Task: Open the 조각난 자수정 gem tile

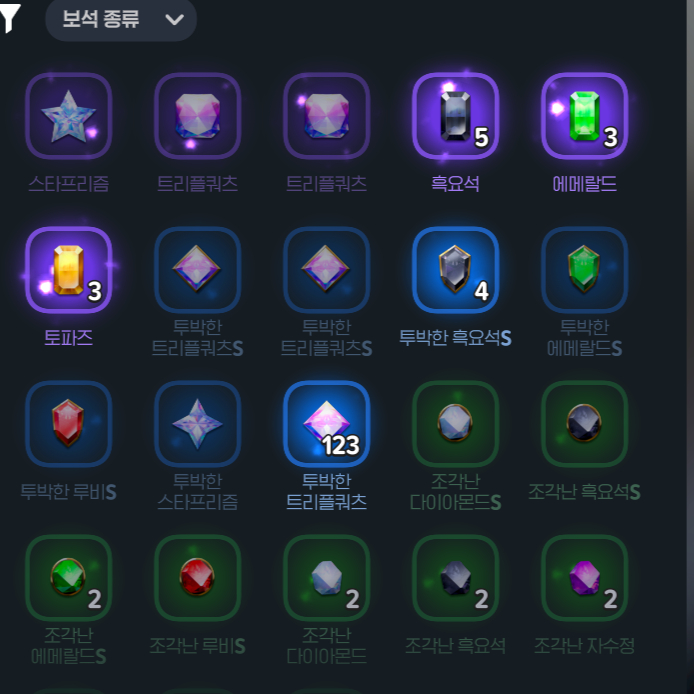Action: 584,578
